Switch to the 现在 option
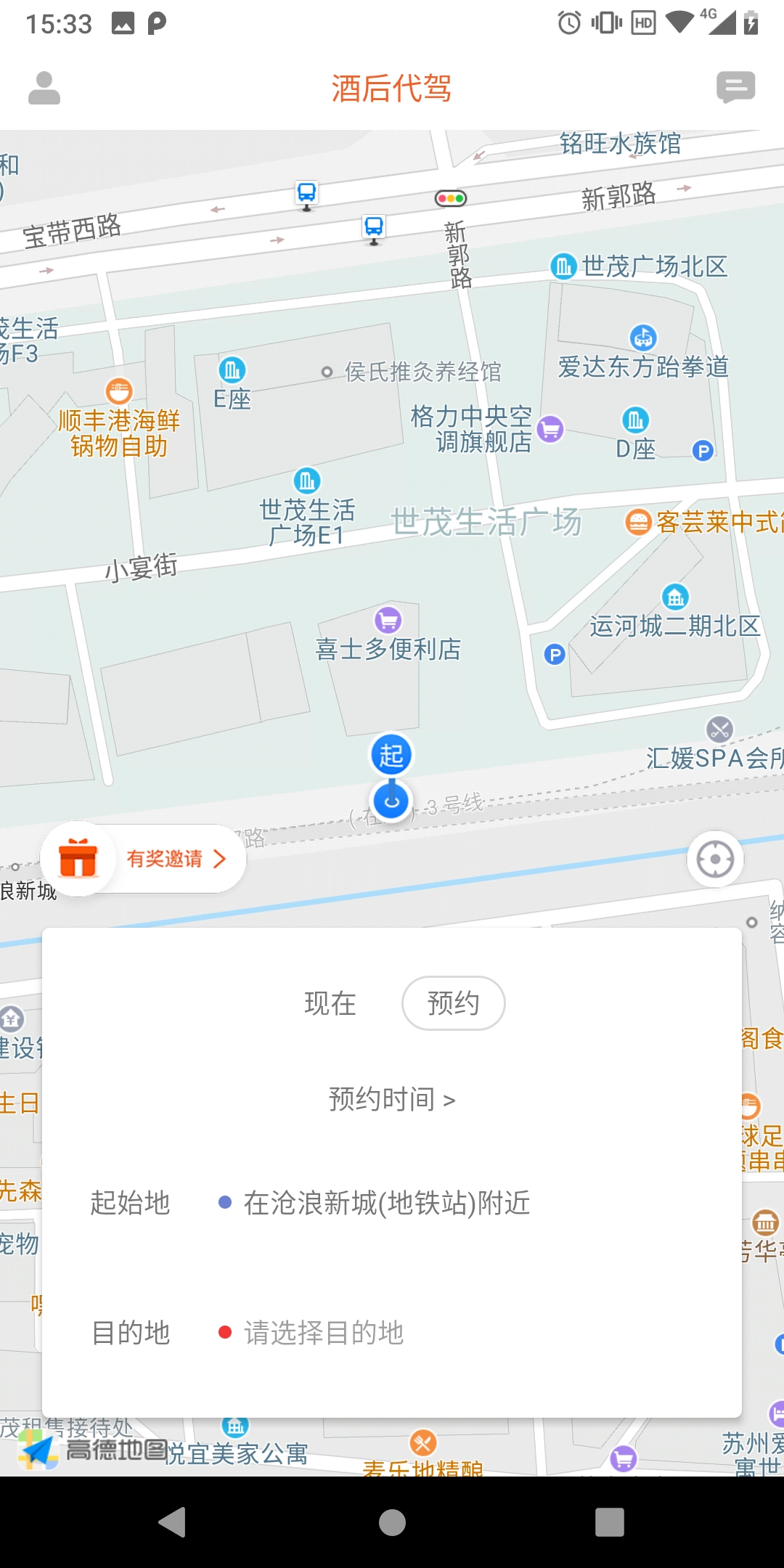 (330, 1003)
